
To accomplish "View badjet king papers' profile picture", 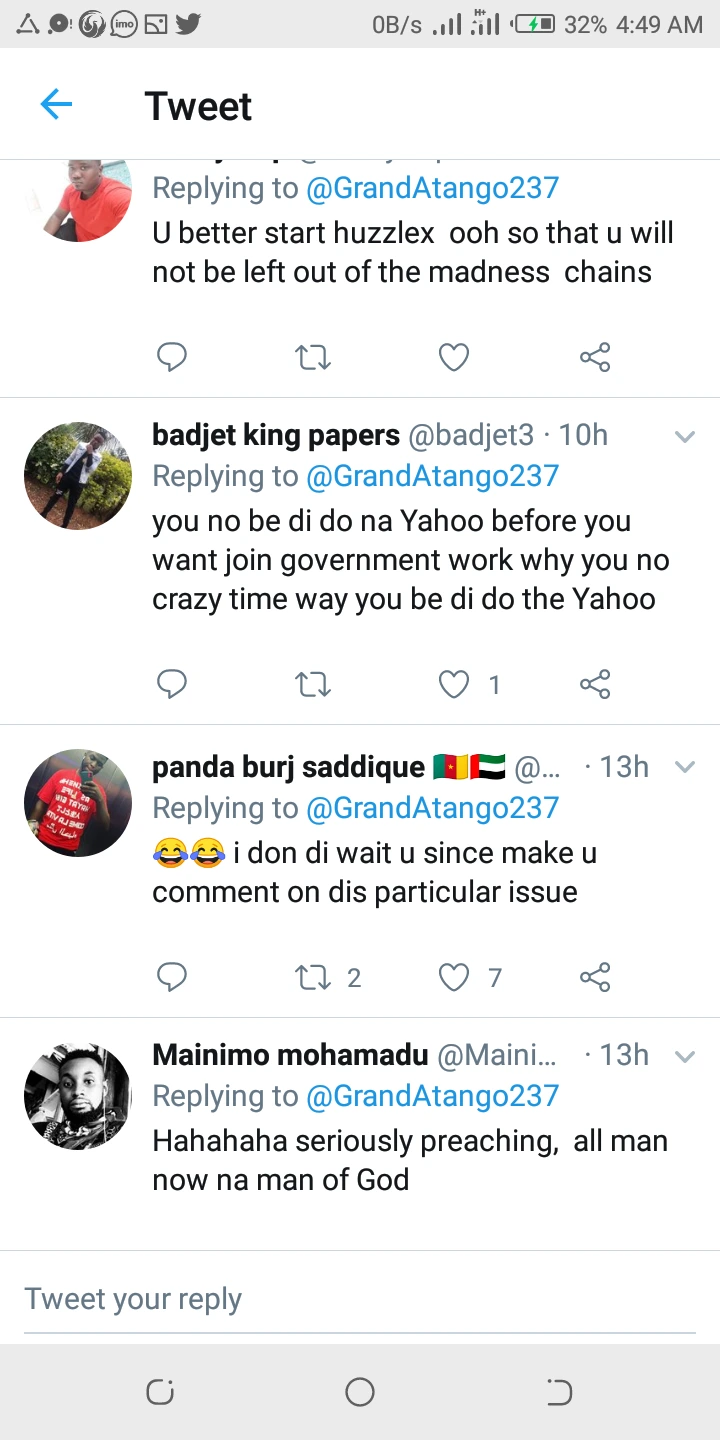I will click(78, 476).
